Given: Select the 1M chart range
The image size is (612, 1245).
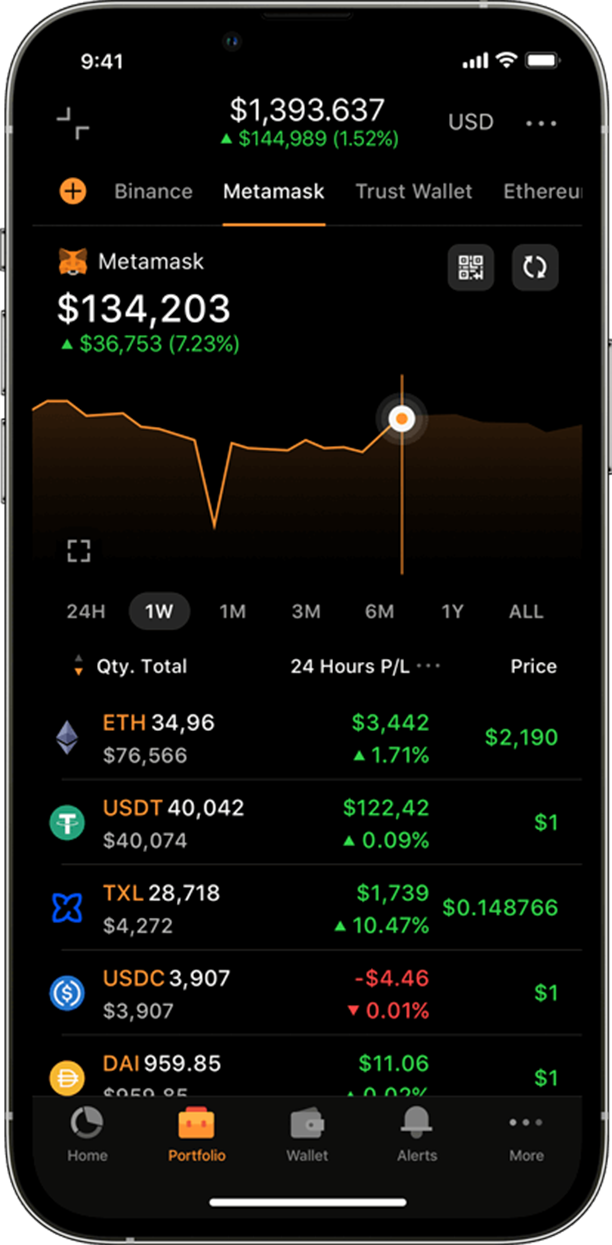Looking at the screenshot, I should 232,611.
